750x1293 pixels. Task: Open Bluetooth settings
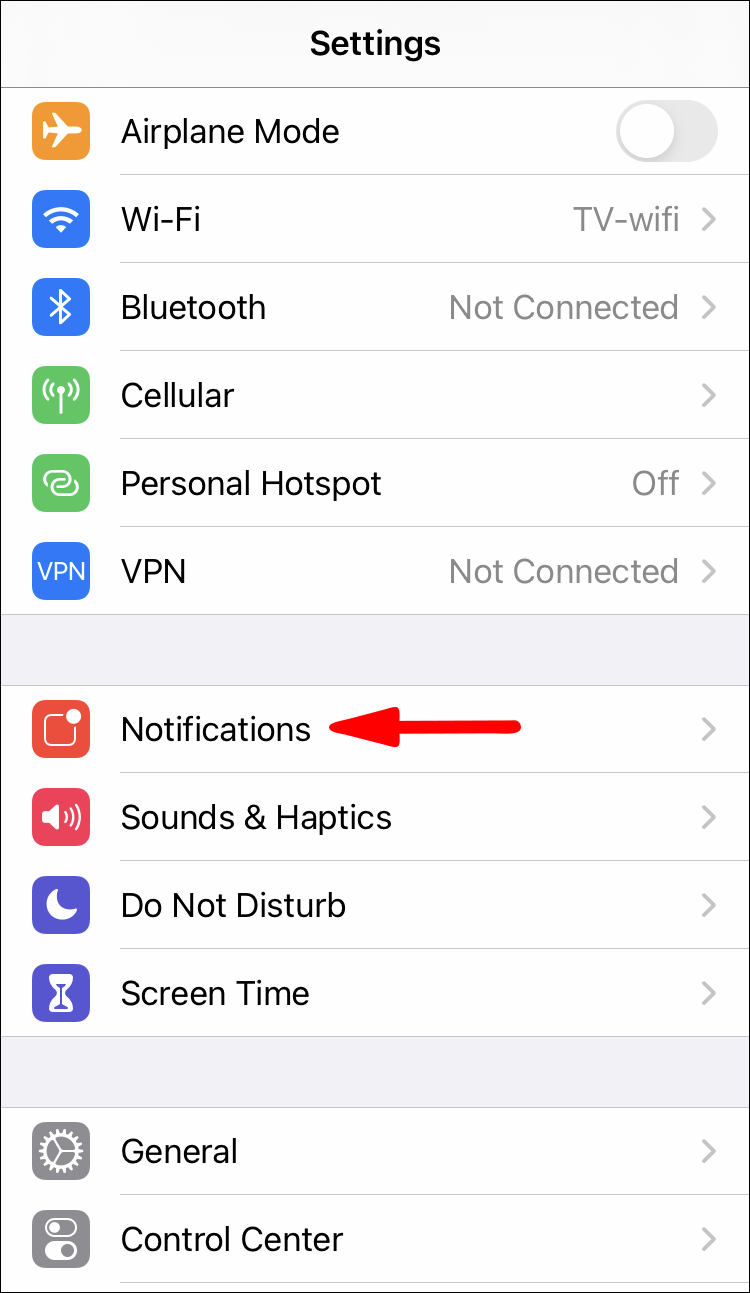tap(375, 308)
